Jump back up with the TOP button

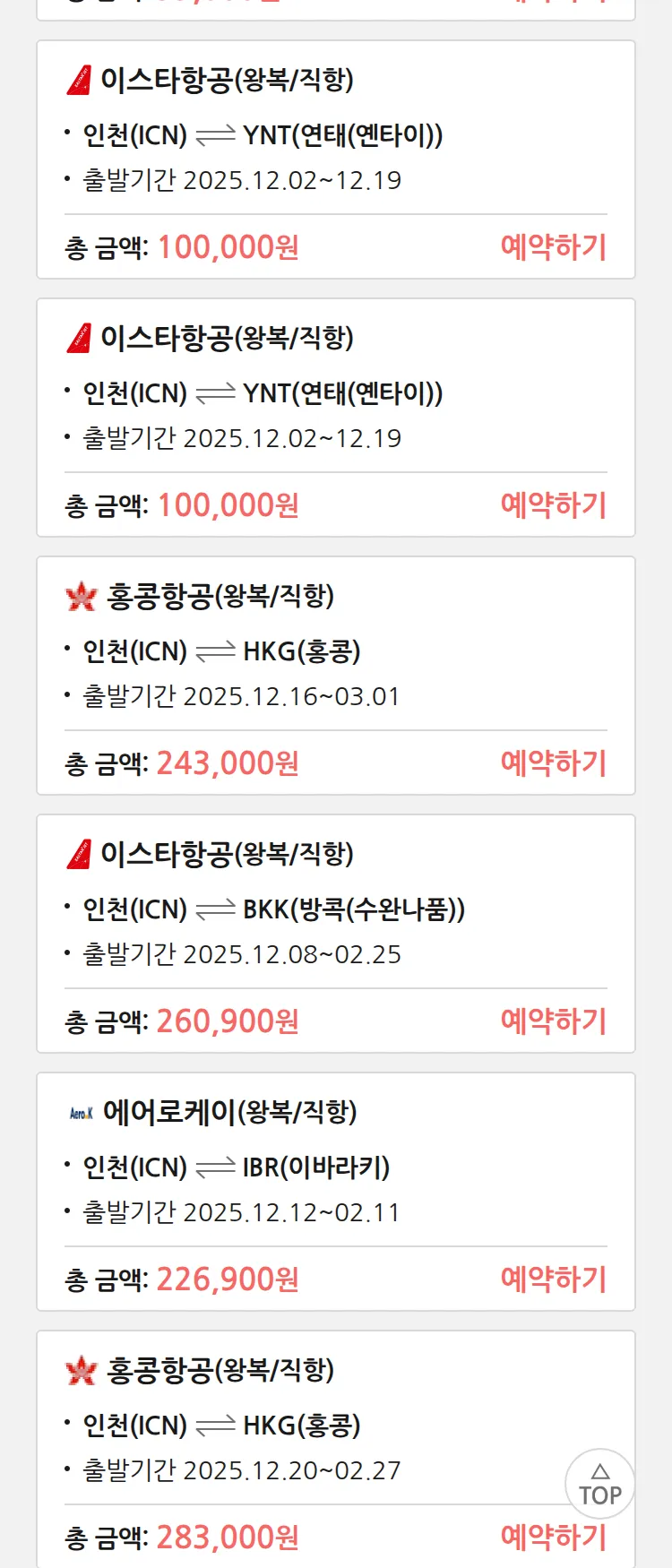599,1484
